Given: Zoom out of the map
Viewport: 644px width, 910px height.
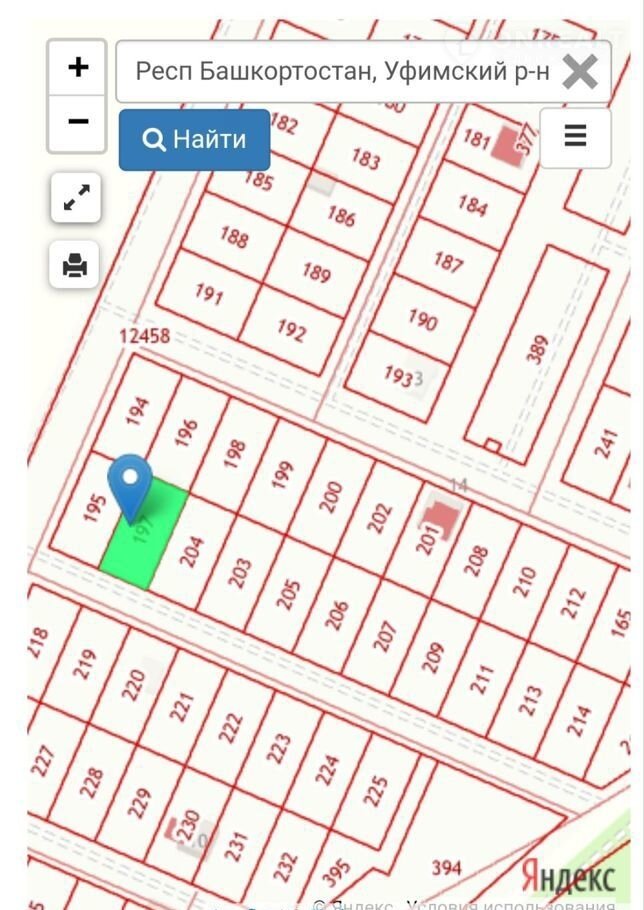Looking at the screenshot, I should (x=77, y=122).
